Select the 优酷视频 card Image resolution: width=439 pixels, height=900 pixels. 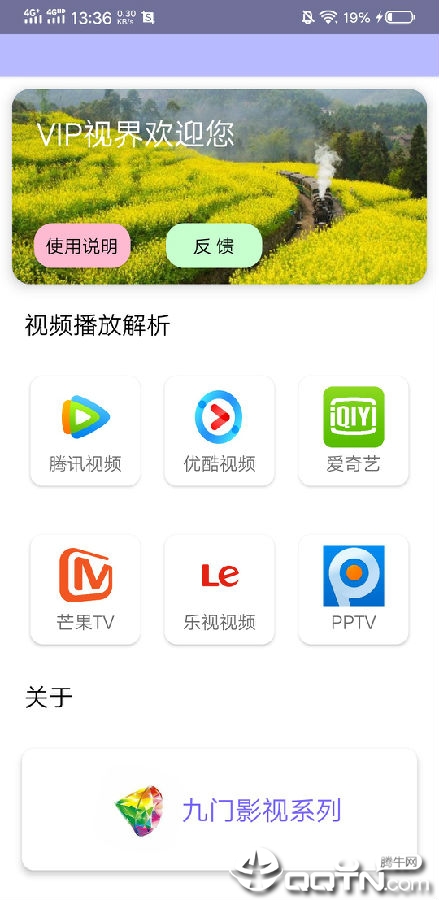pos(219,431)
